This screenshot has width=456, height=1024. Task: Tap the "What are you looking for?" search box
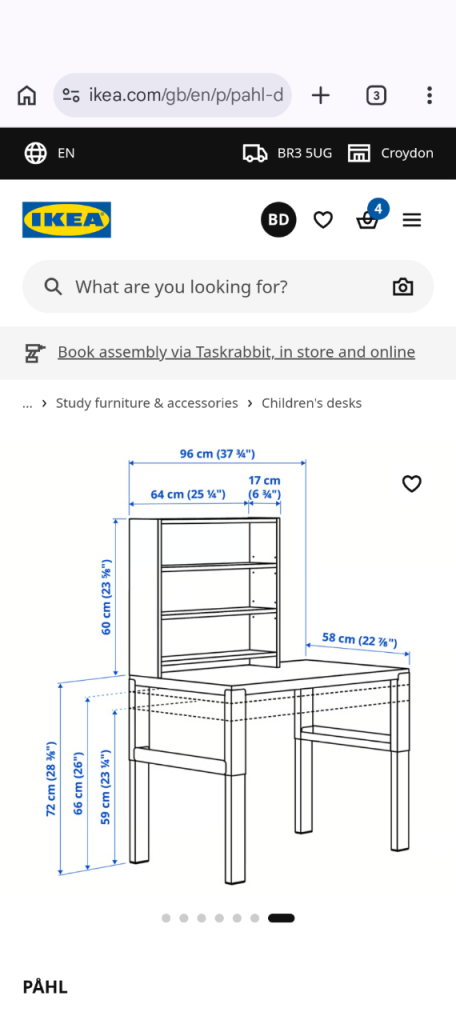click(x=228, y=287)
